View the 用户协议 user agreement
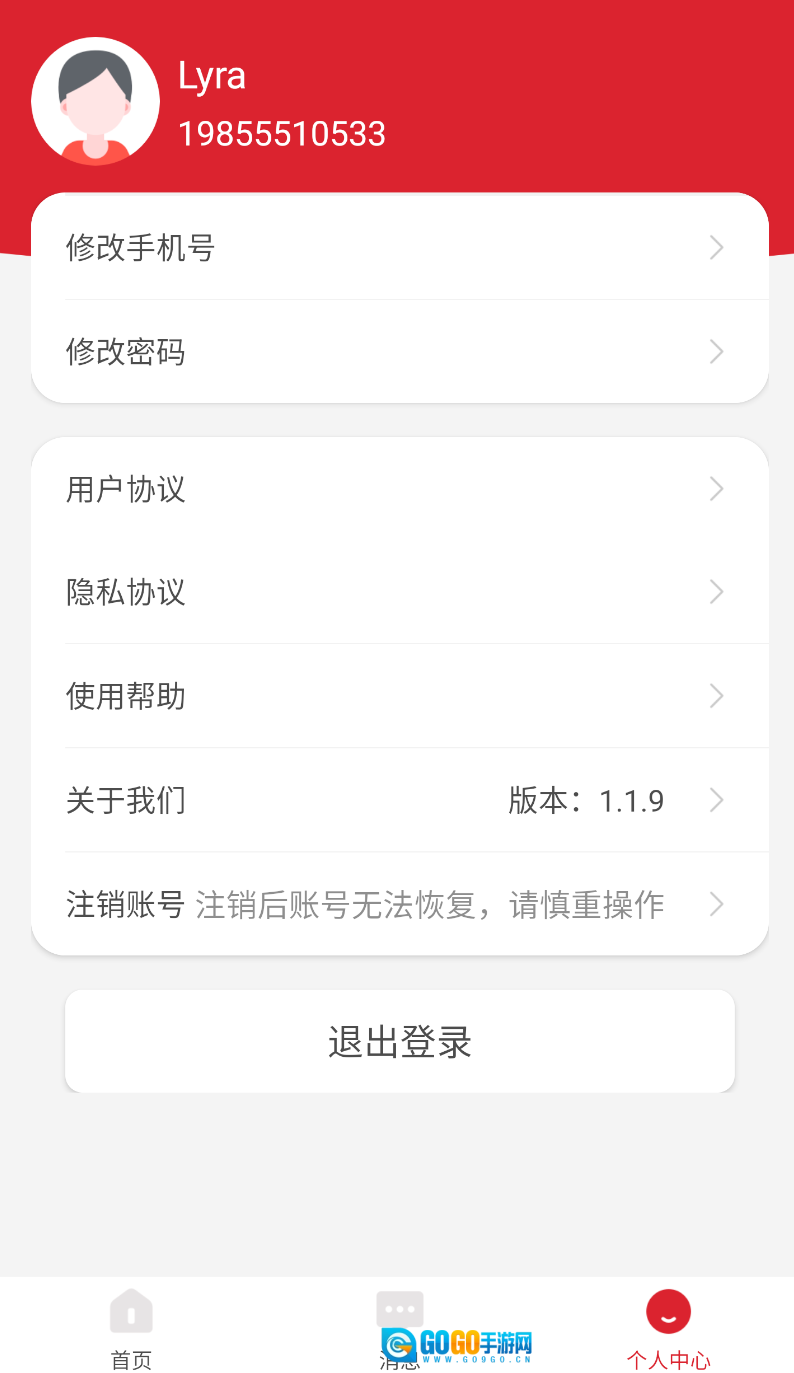 coord(400,489)
